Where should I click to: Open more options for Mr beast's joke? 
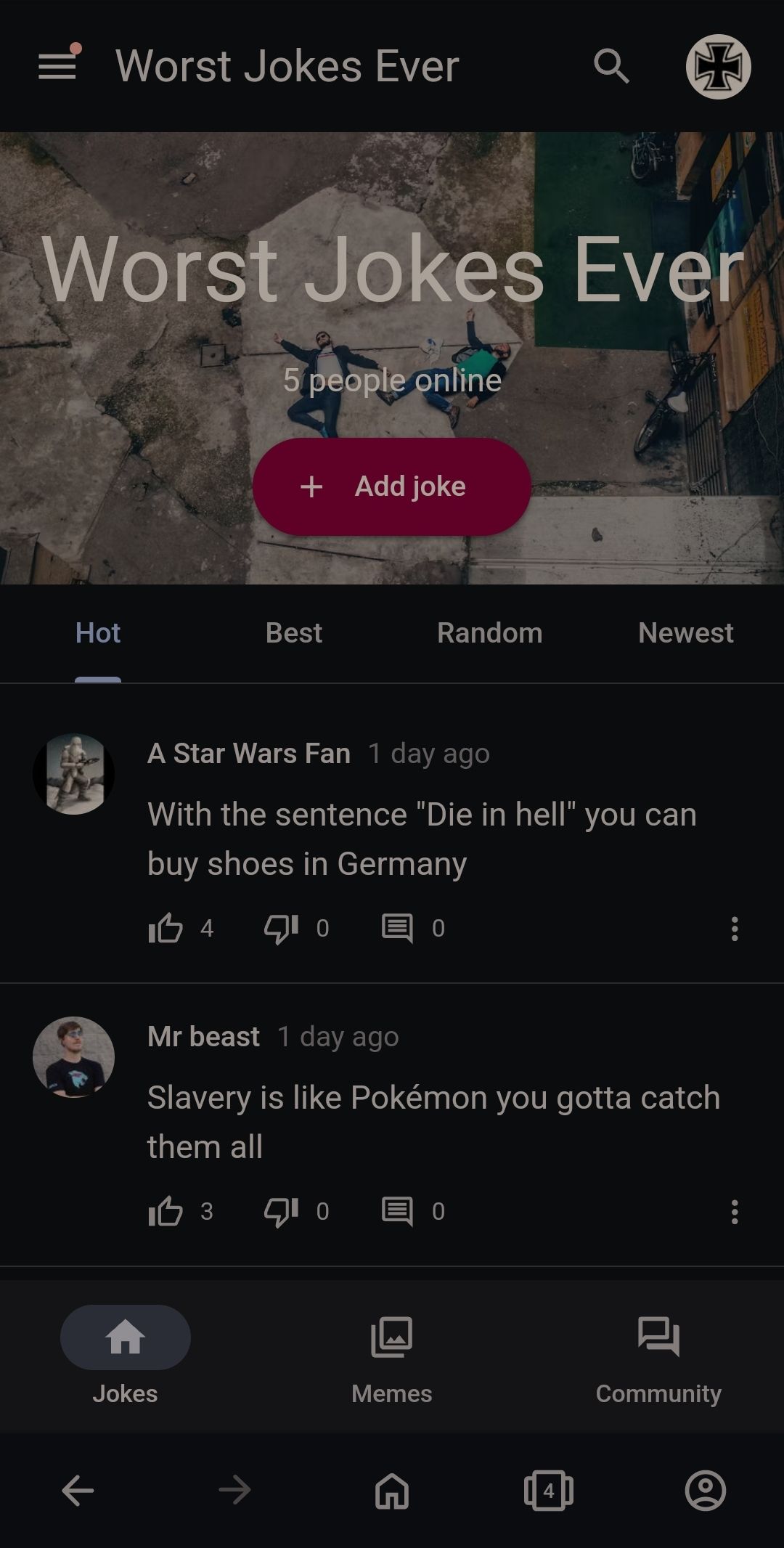point(735,1211)
